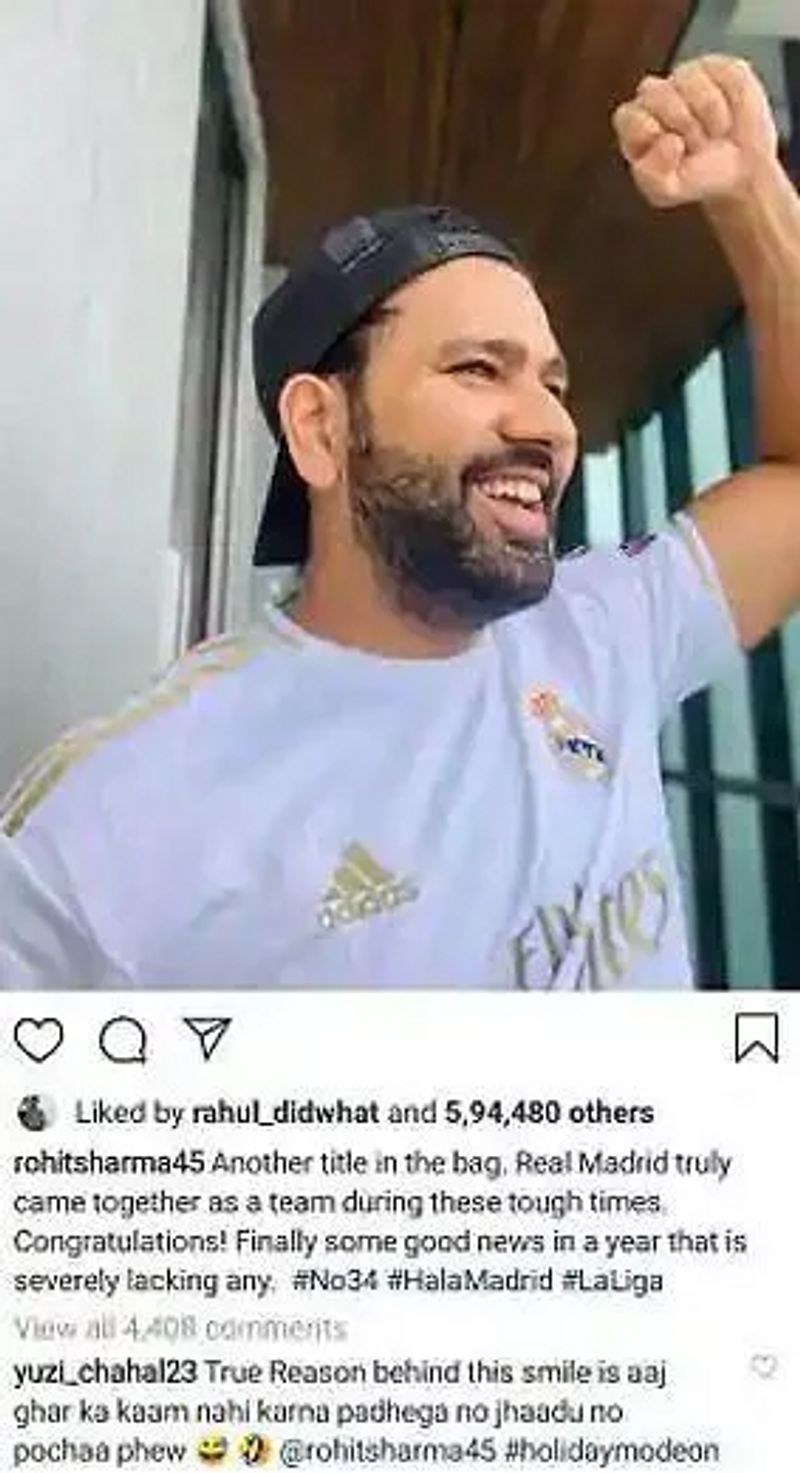Screen dimensions: 800x1473
Task: Like yuzi_chahal23's comment
Action: 763,1366
